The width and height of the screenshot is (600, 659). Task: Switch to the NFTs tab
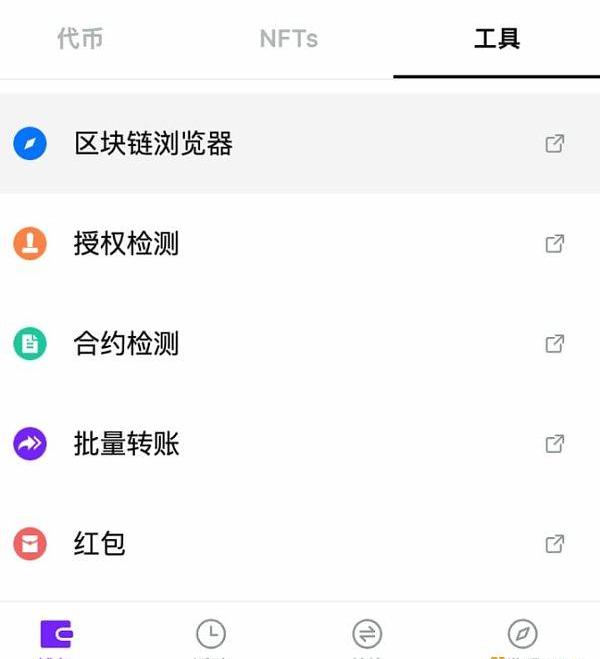288,39
